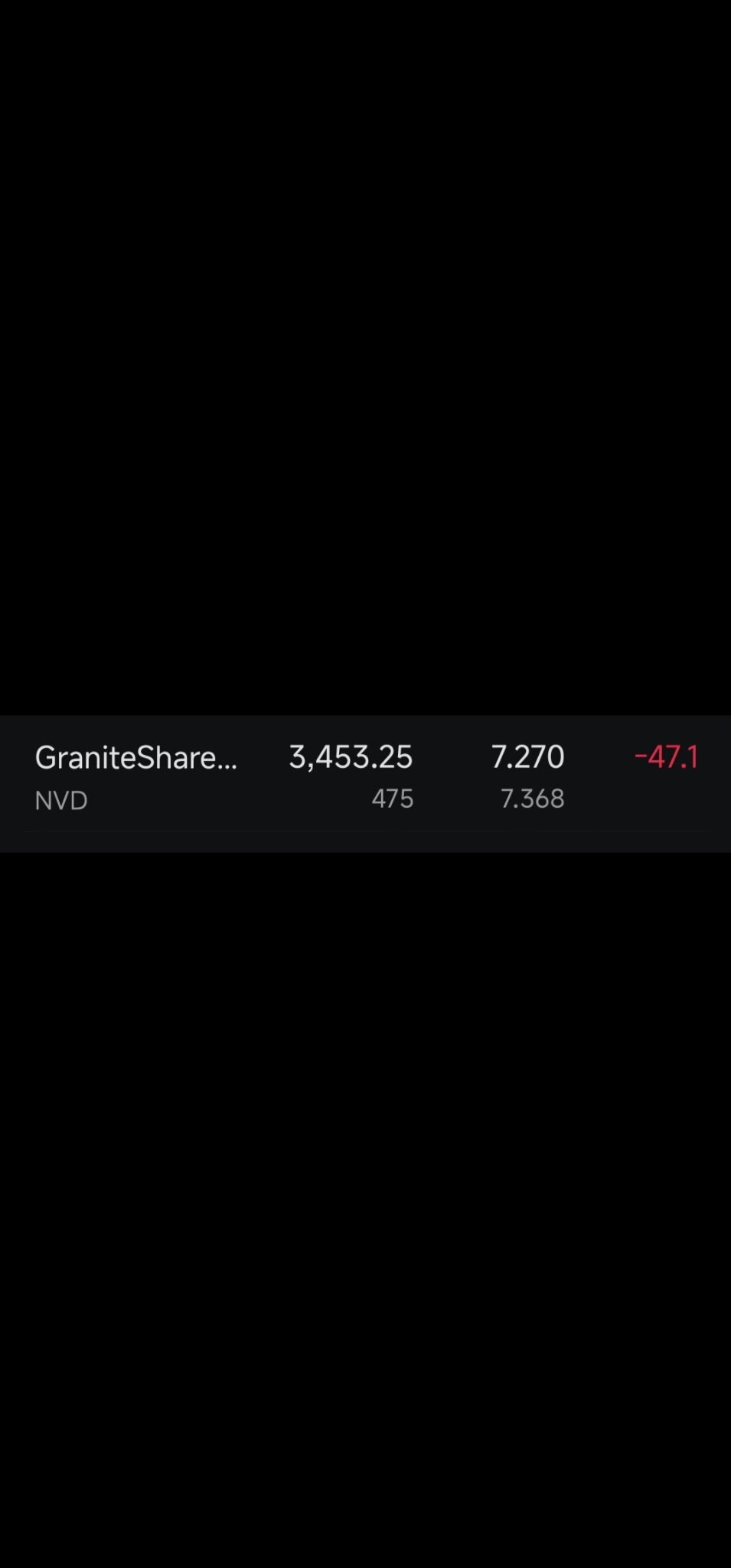This screenshot has width=731, height=1568.
Task: Select the 7.368 secondary price value
Action: click(533, 799)
